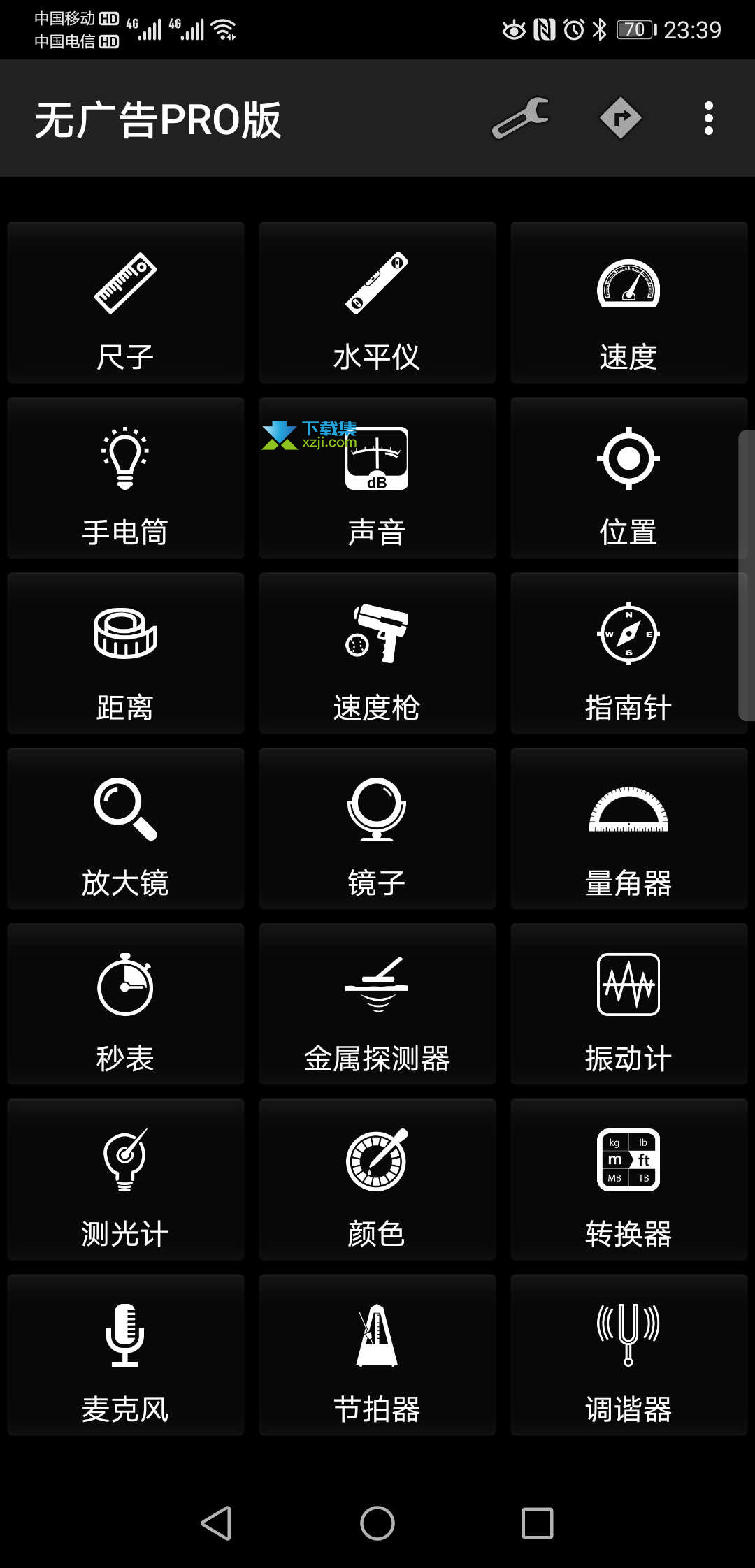Open the three-dot overflow menu
755x1568 pixels.
click(709, 118)
